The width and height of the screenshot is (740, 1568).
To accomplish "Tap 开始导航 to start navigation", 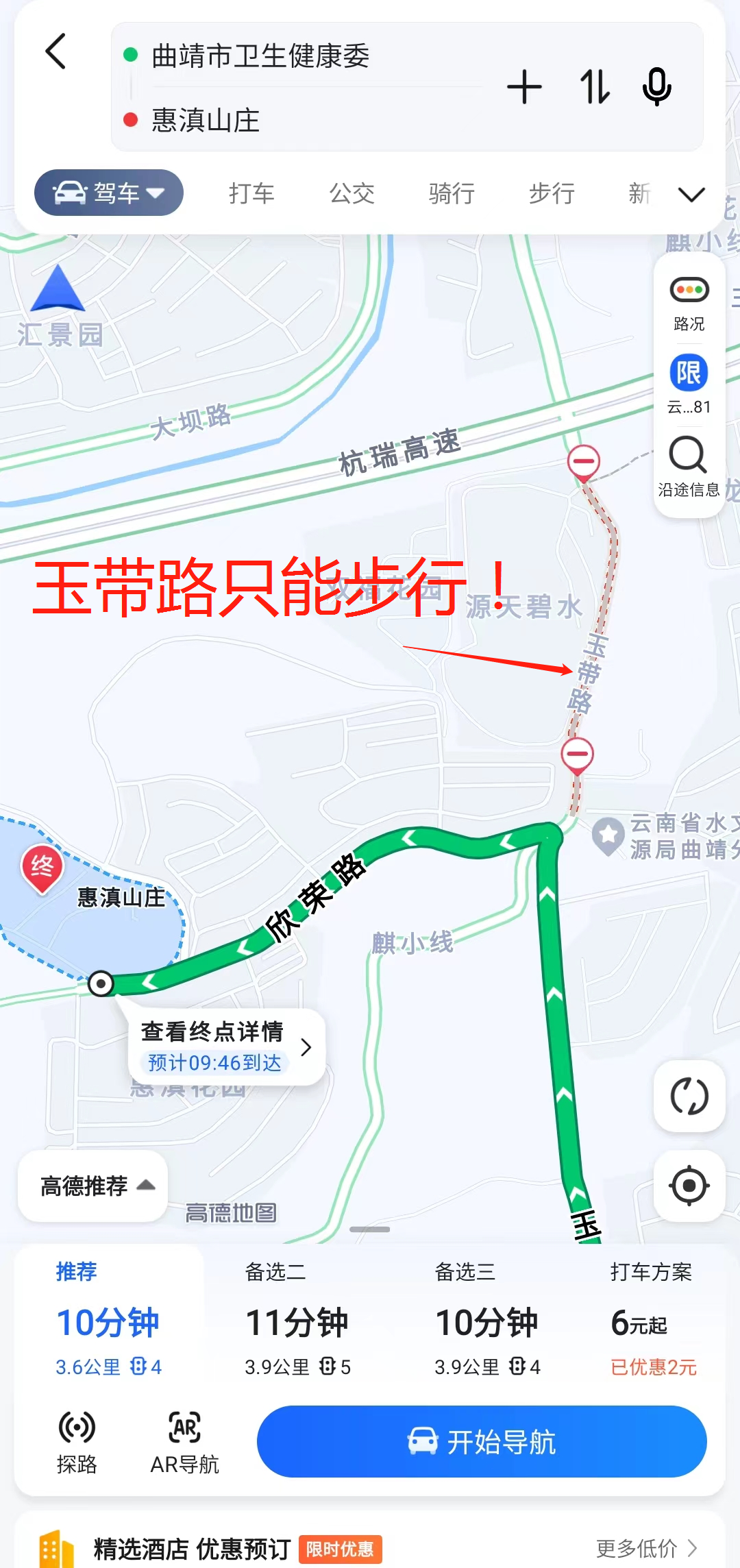I will [x=482, y=1441].
